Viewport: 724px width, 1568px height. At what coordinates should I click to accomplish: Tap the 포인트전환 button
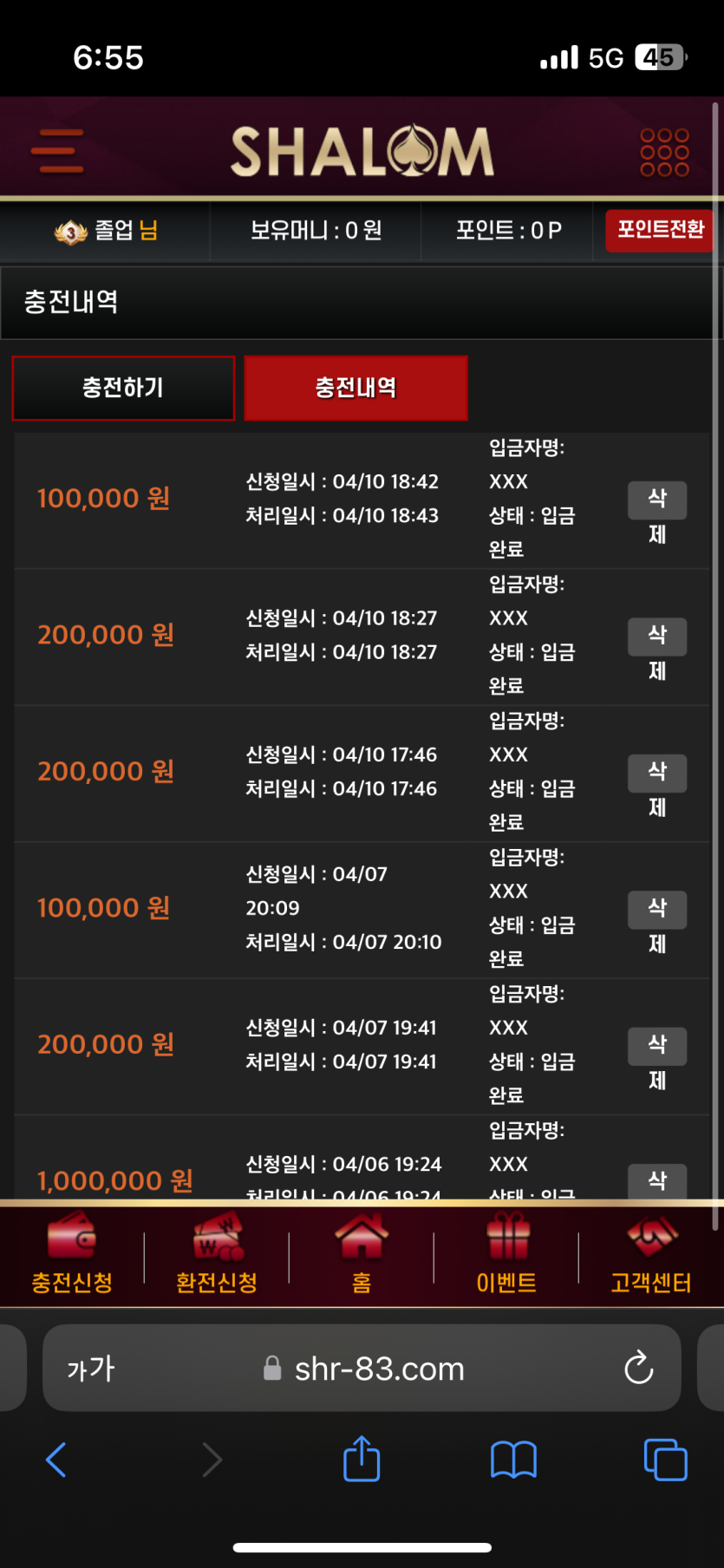660,230
